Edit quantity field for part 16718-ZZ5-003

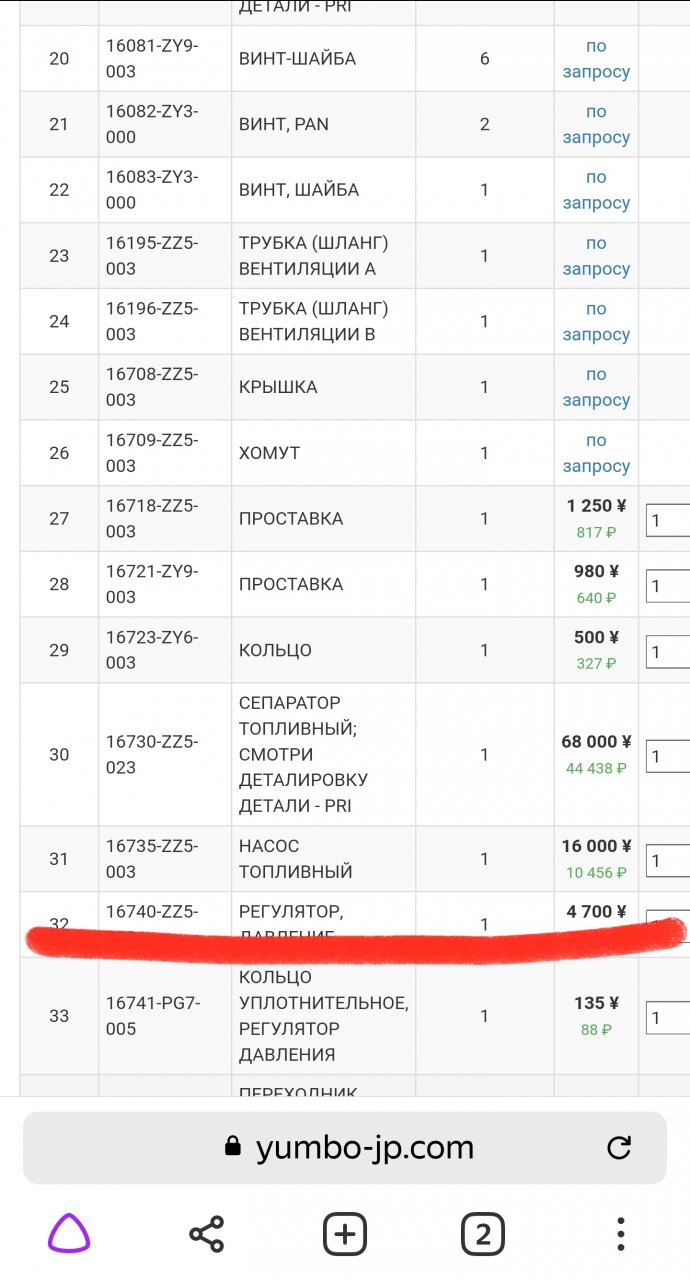[668, 520]
